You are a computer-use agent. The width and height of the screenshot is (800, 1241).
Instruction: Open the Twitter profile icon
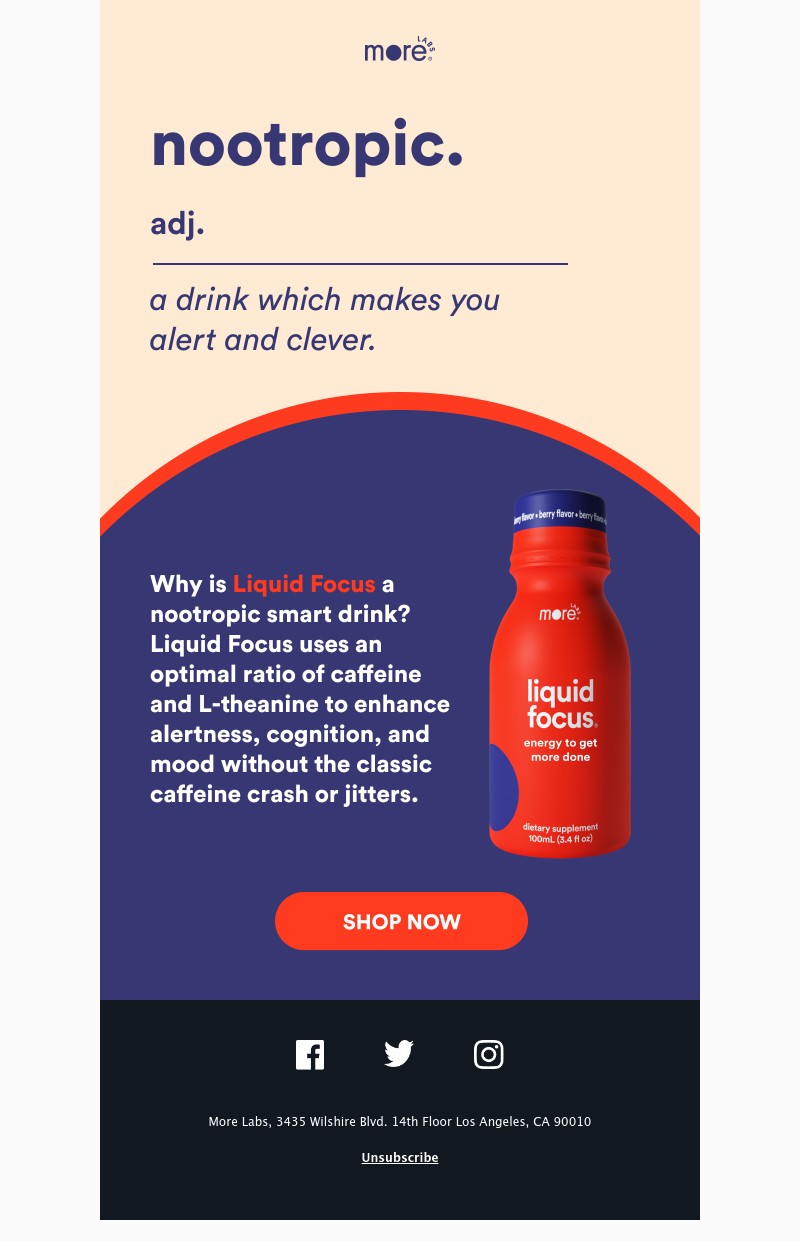[399, 1053]
